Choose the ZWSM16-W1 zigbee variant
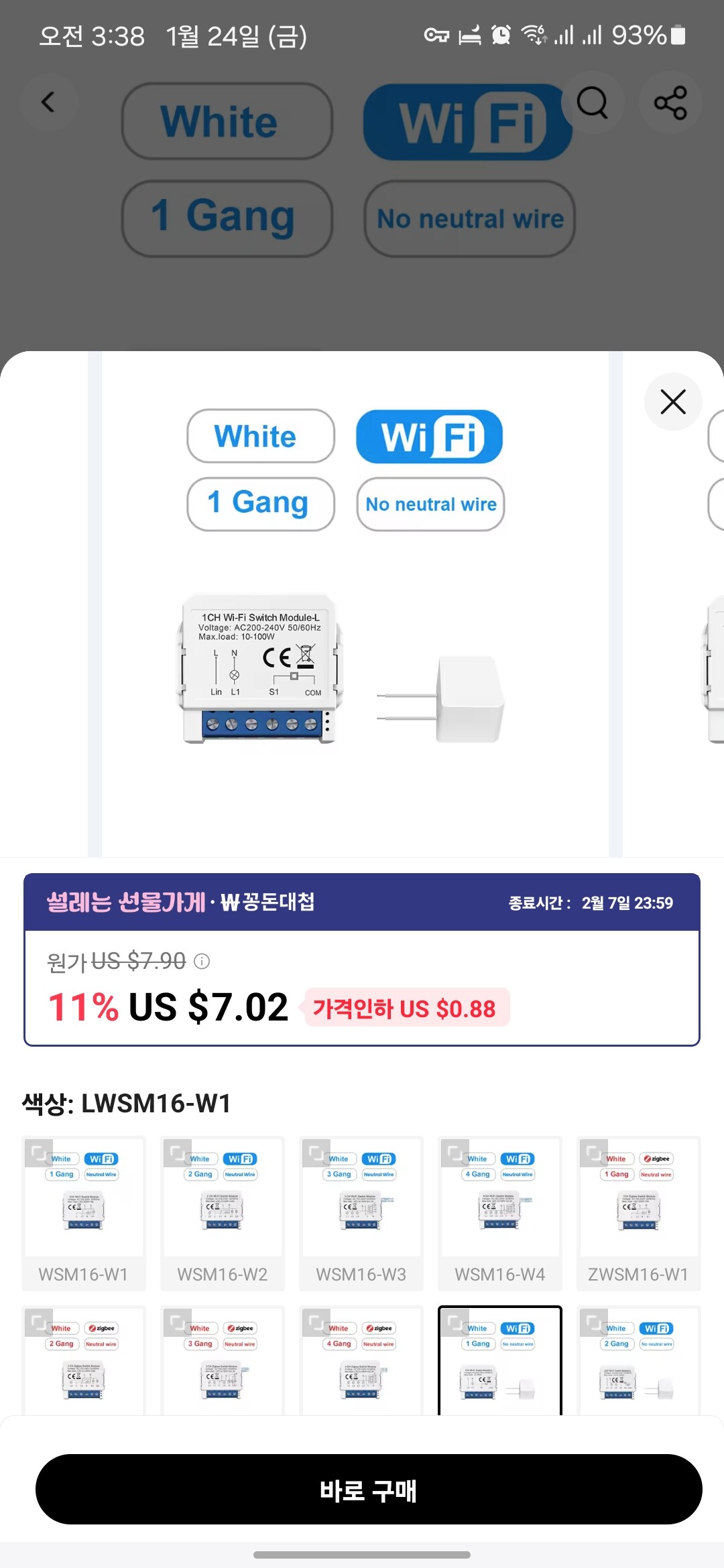 click(638, 1213)
